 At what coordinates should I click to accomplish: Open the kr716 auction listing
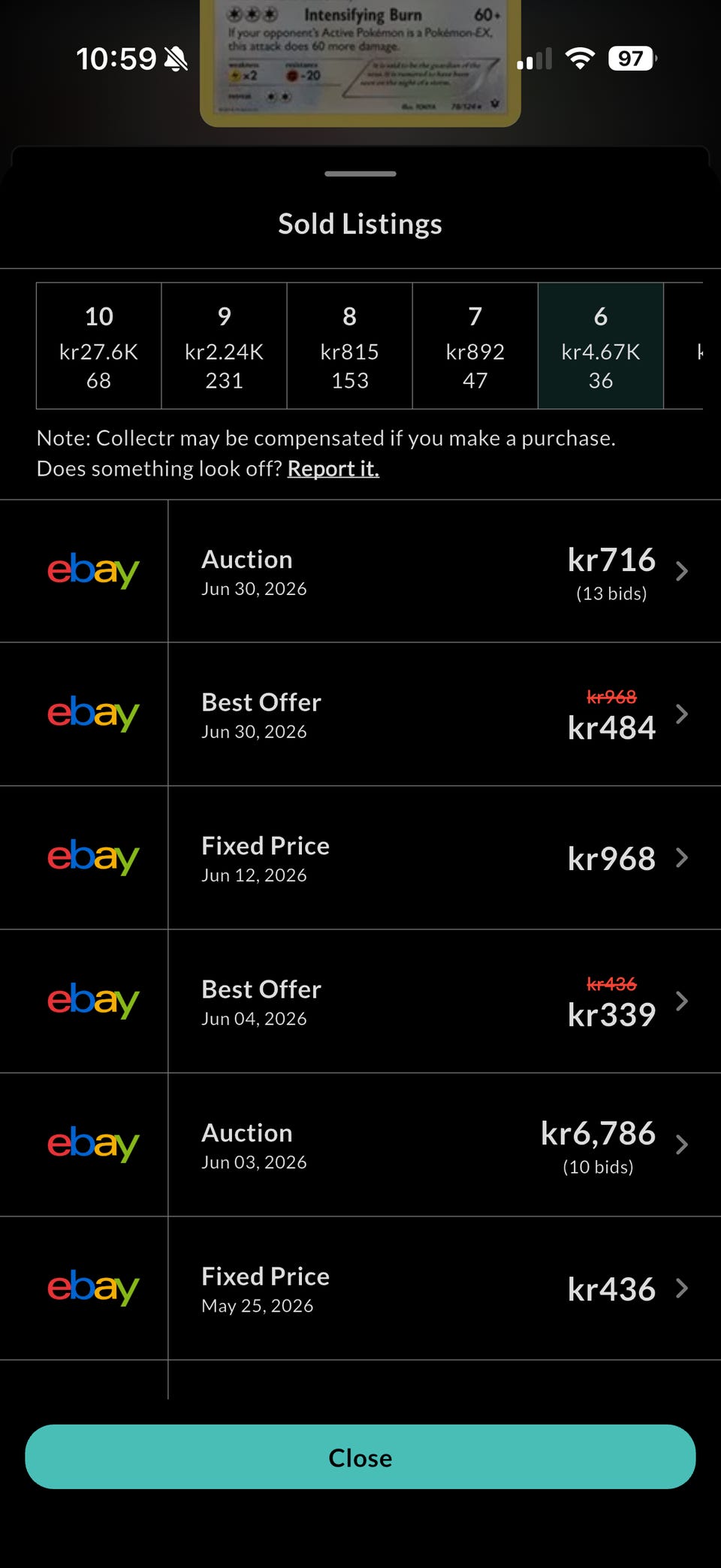point(360,571)
